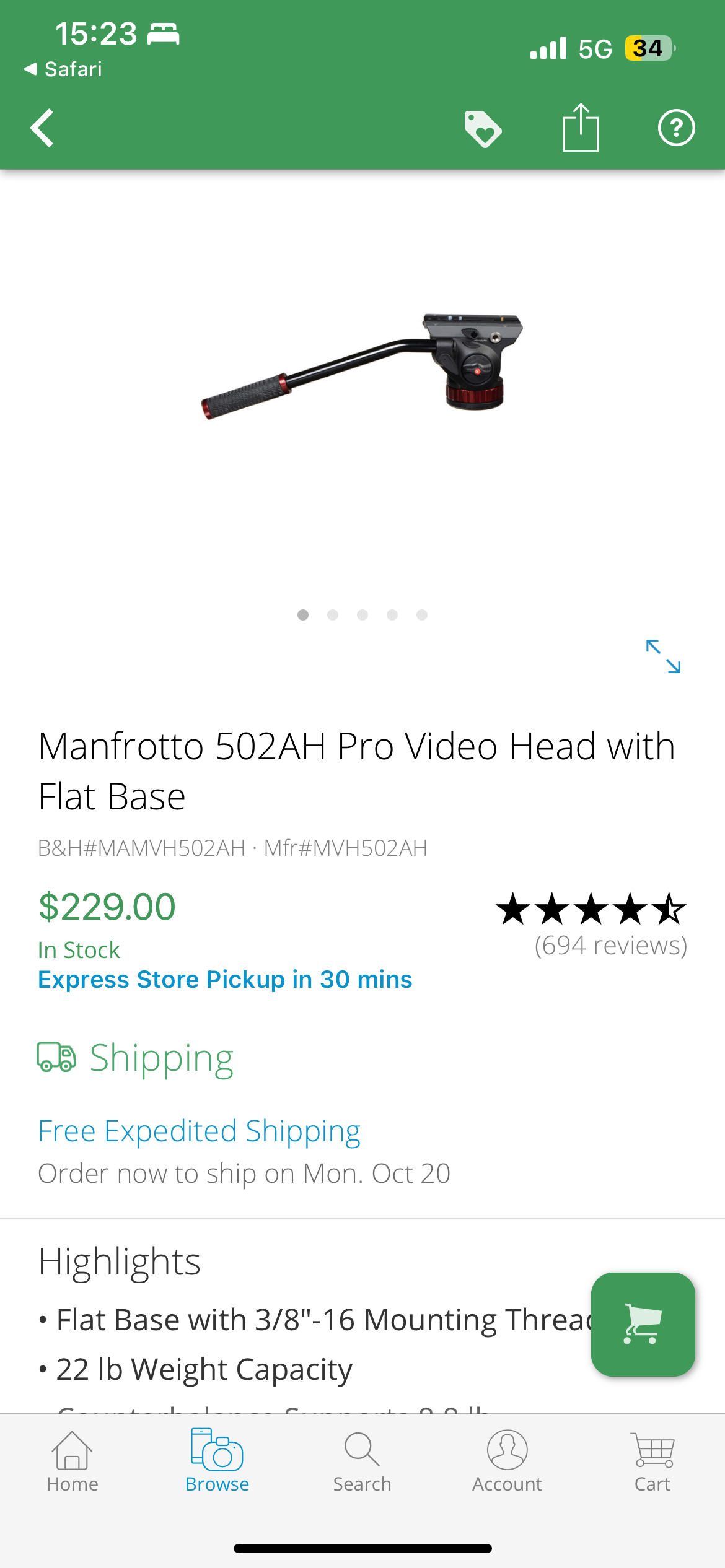Save the video head to wish list
The image size is (725, 1568).
tap(483, 129)
